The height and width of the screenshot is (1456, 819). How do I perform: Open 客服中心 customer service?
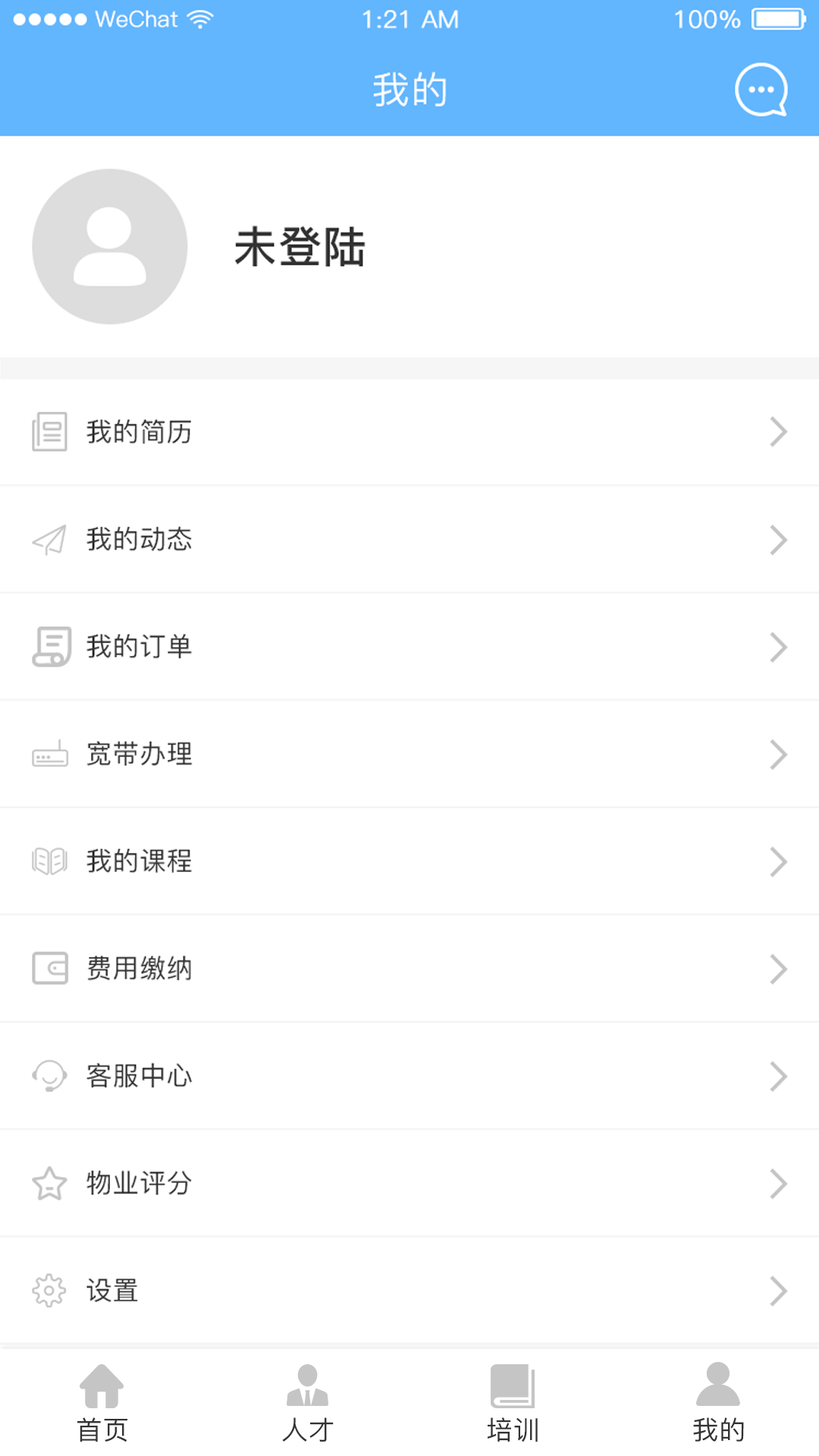409,1076
